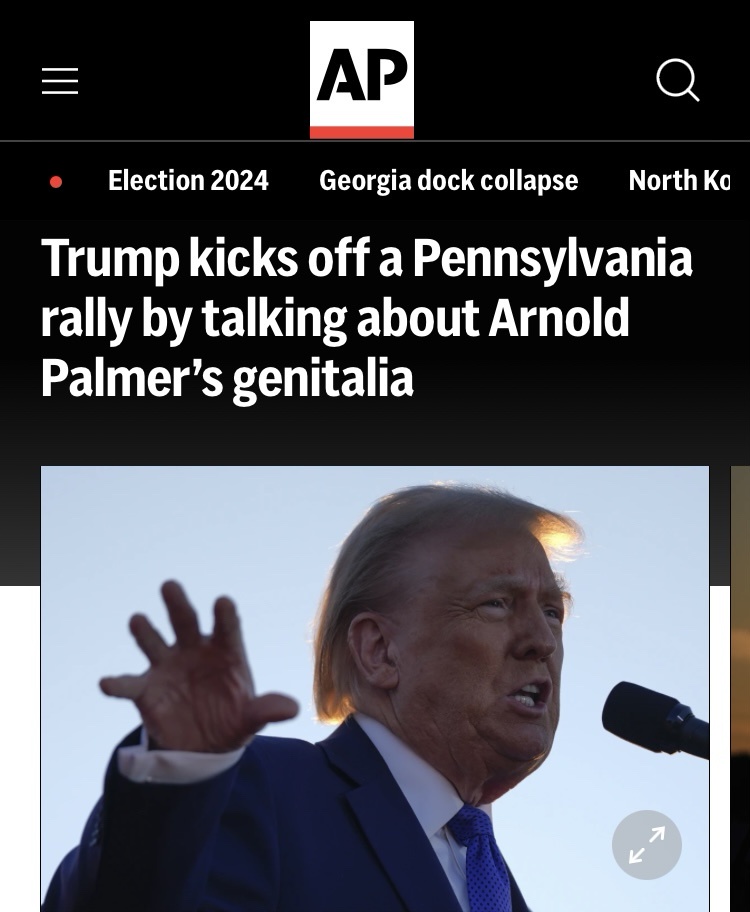Open the Election 2024 topic
The image size is (750, 912).
point(188,180)
